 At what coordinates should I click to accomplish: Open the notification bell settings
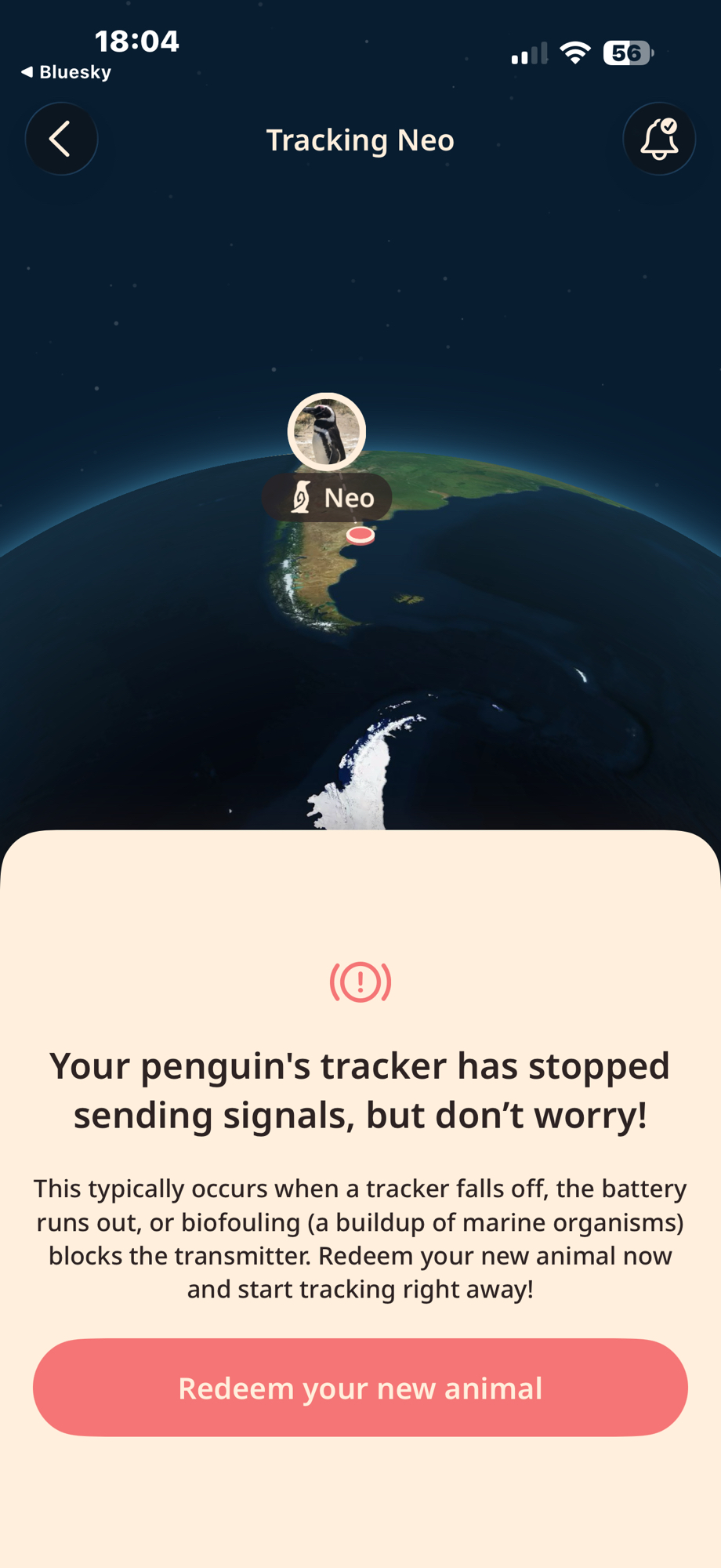[659, 140]
